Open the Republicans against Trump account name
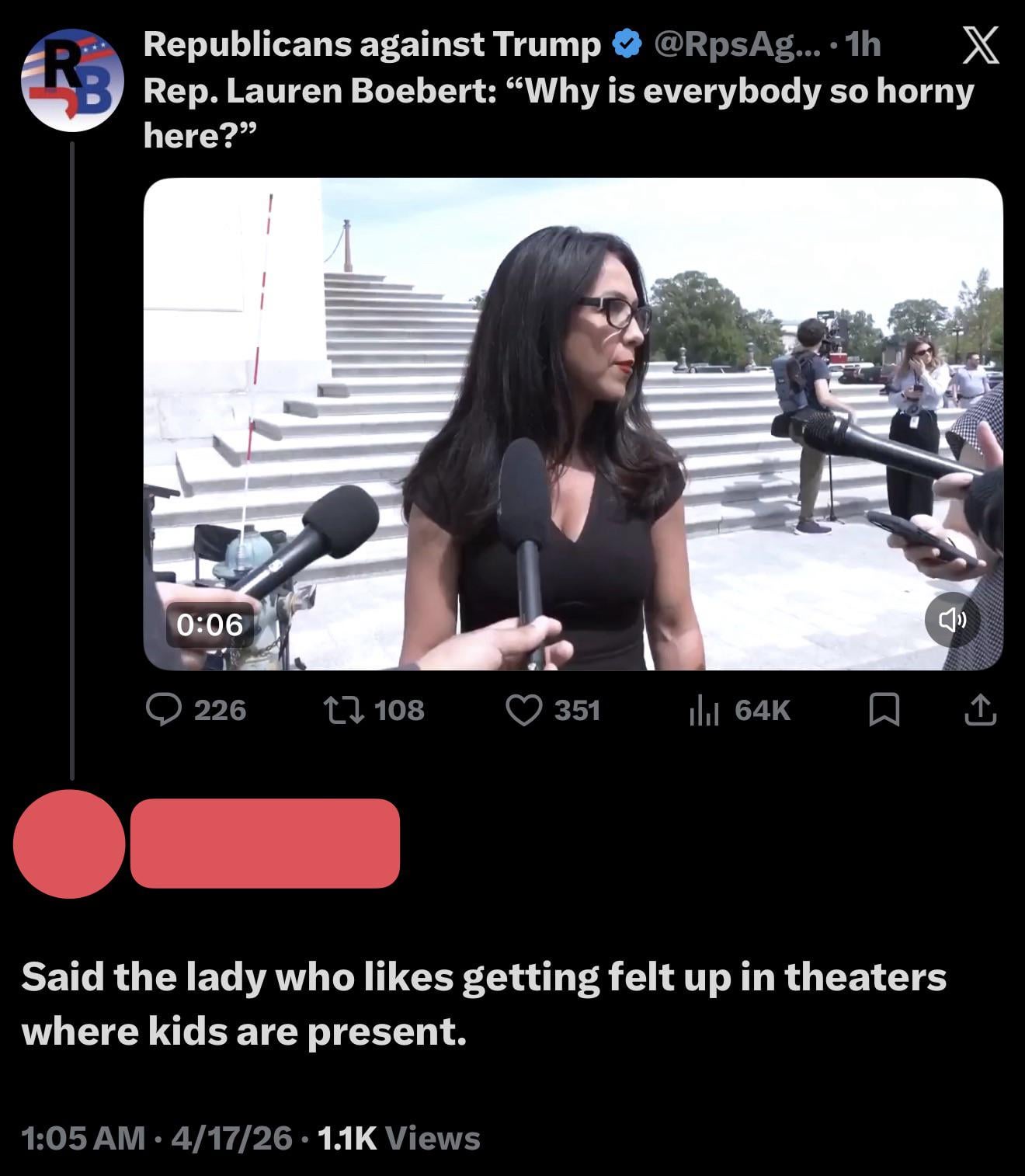Screen dimensions: 1025x1176 pyautogui.click(x=372, y=45)
